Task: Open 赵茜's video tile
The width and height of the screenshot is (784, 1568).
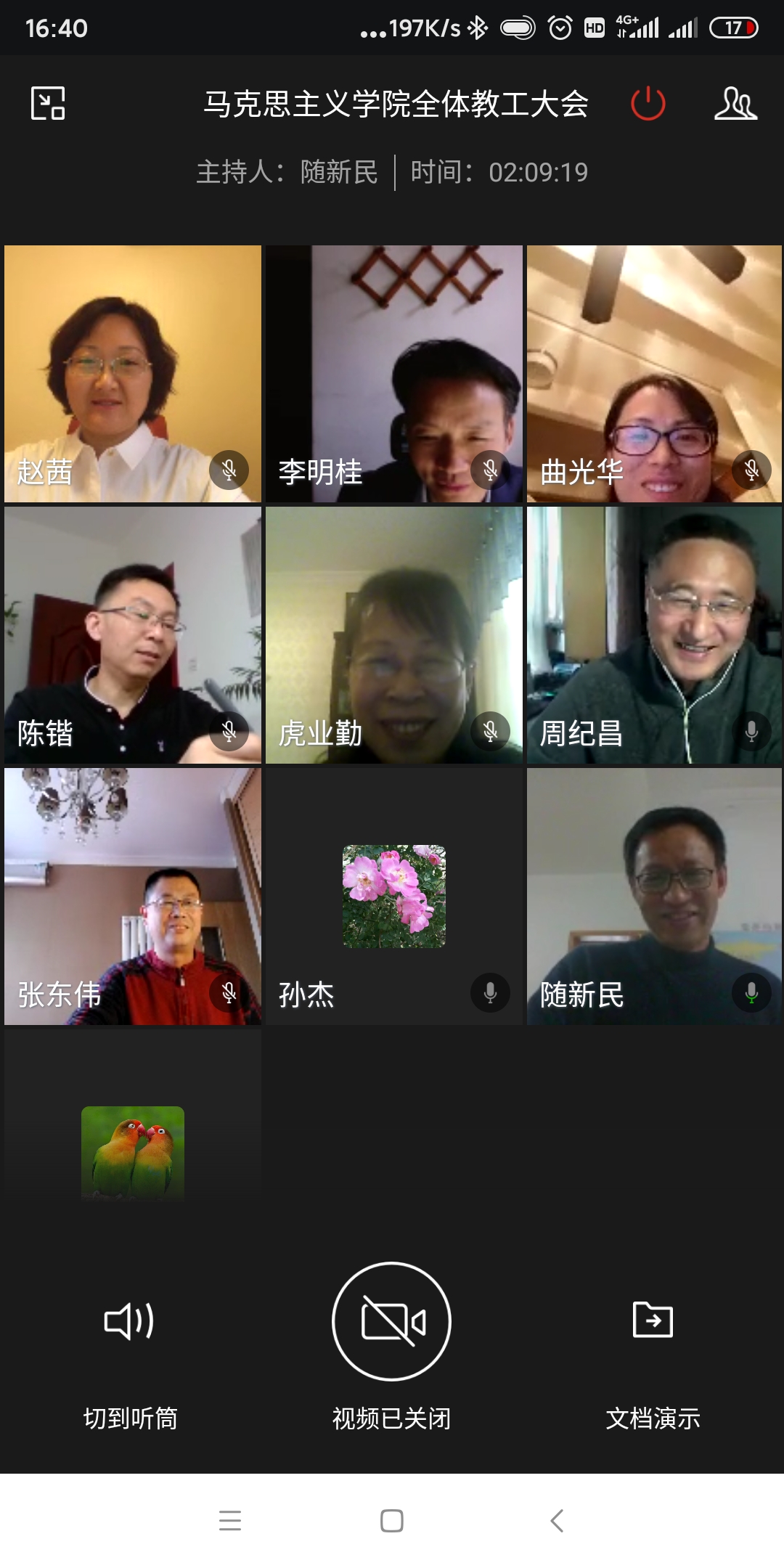Action: click(133, 374)
